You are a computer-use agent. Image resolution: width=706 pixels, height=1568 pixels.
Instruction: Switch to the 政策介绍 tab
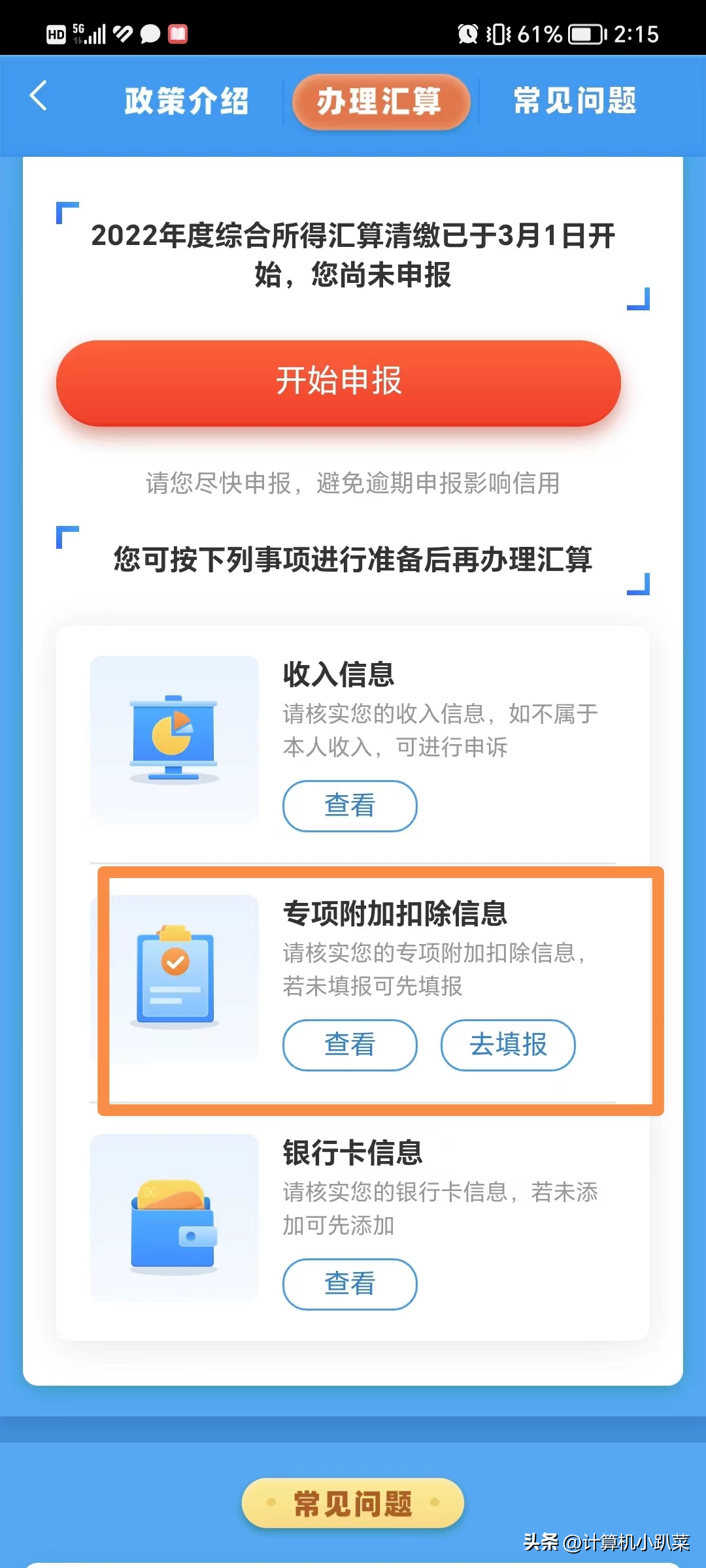coord(185,101)
